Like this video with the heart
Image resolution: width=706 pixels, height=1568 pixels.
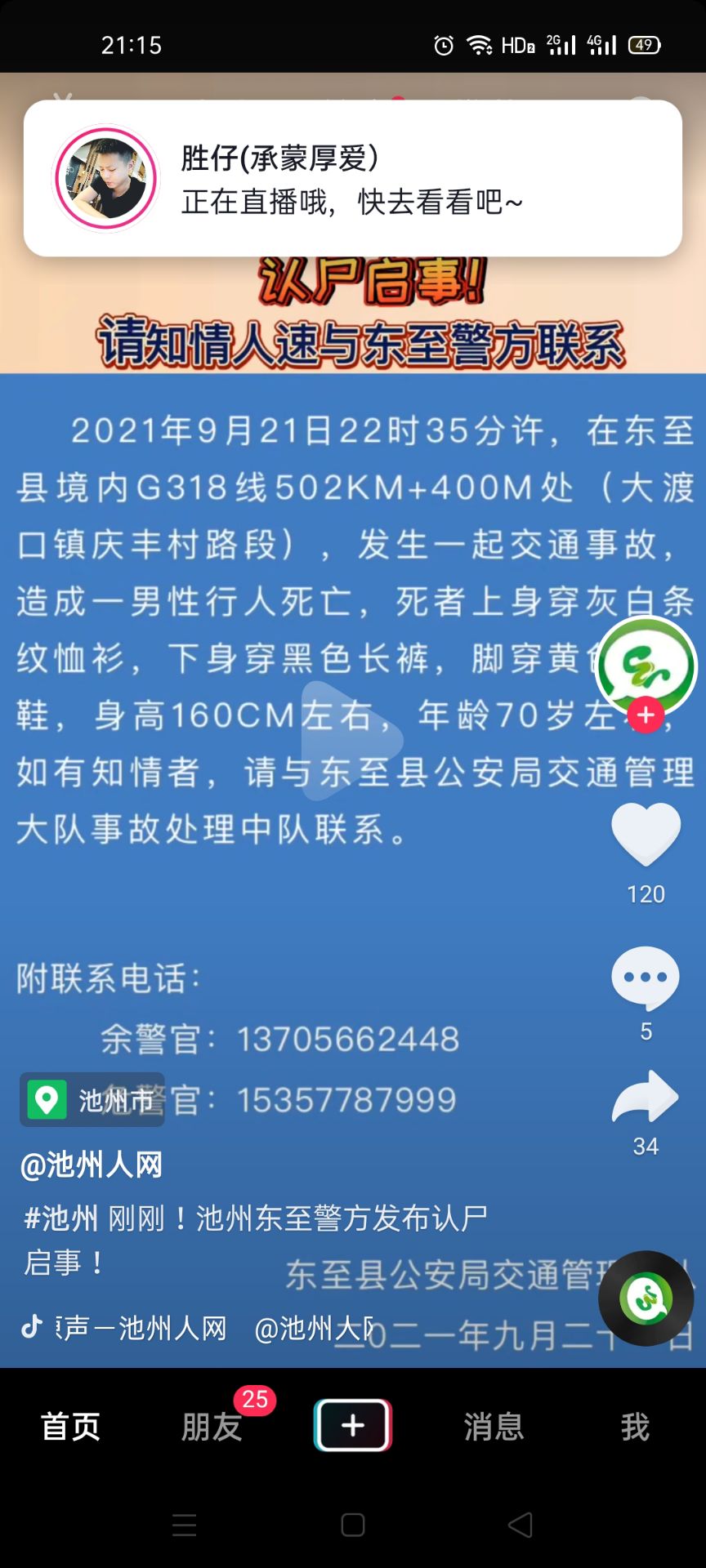646,835
